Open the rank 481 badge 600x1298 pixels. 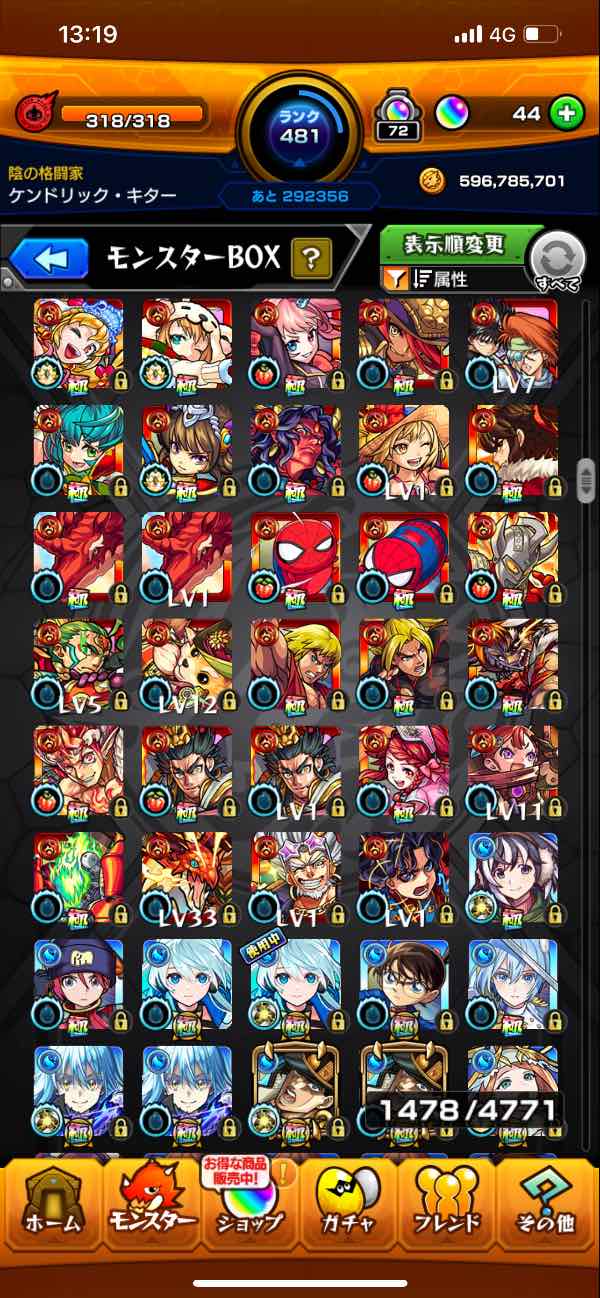point(299,127)
